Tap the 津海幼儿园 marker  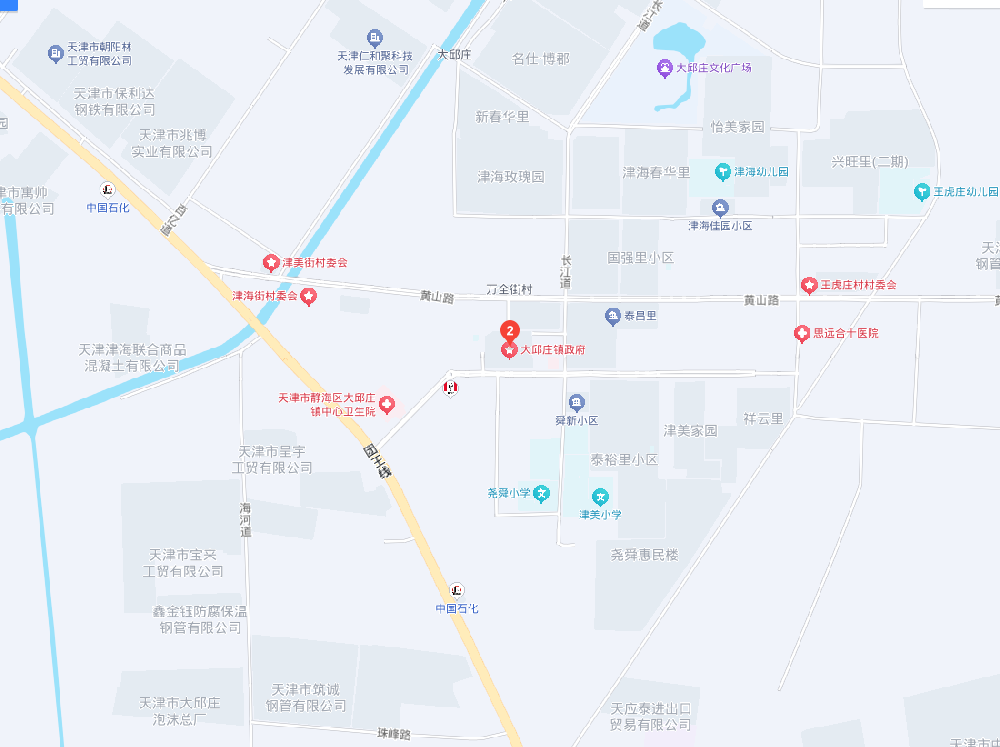pos(723,172)
